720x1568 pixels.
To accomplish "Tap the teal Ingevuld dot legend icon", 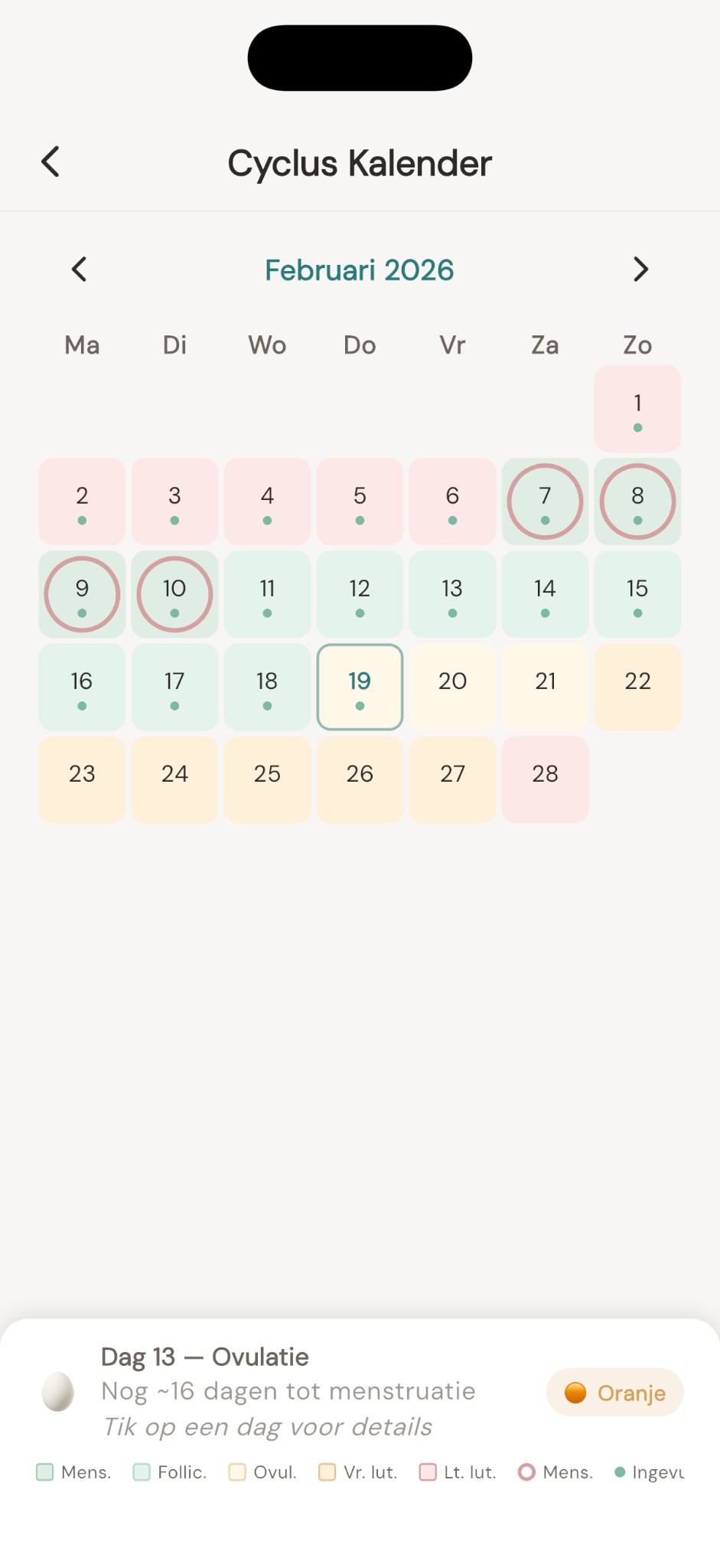I will 620,1472.
